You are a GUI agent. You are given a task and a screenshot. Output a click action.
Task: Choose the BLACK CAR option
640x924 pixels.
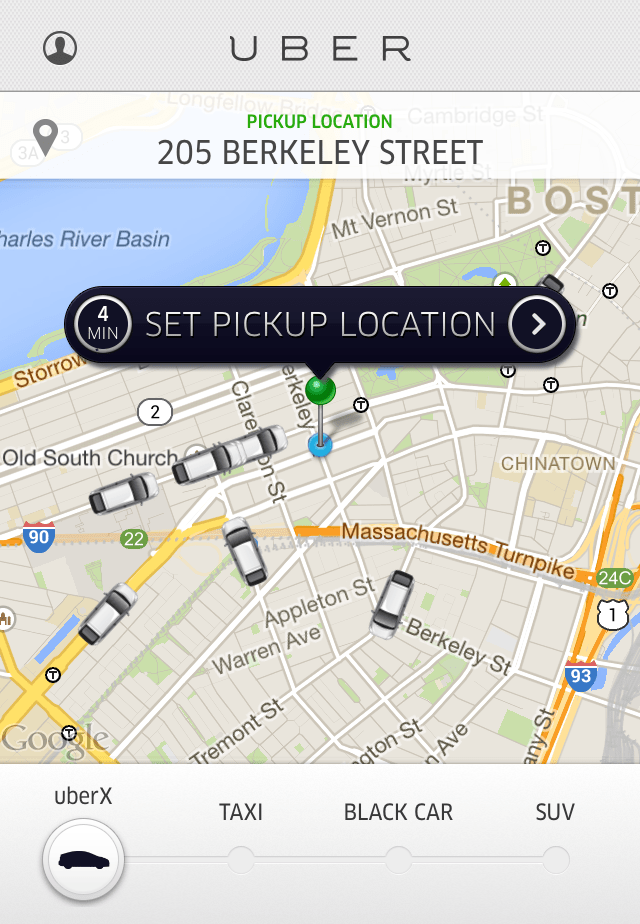pyautogui.click(x=398, y=859)
